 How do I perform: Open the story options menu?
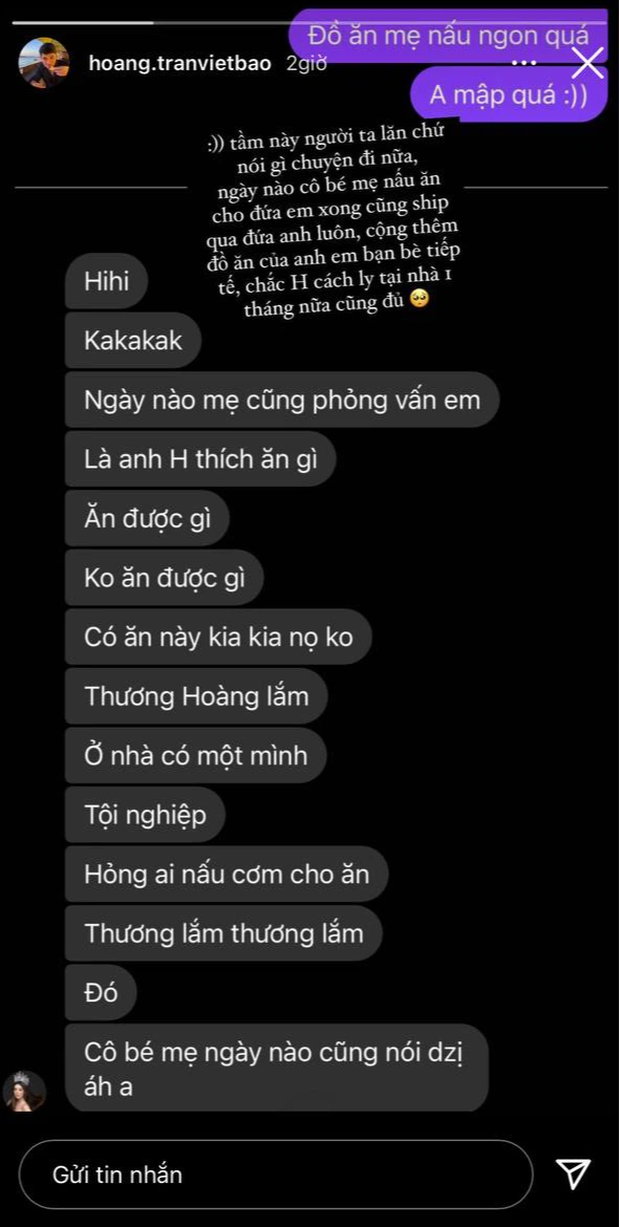click(523, 63)
